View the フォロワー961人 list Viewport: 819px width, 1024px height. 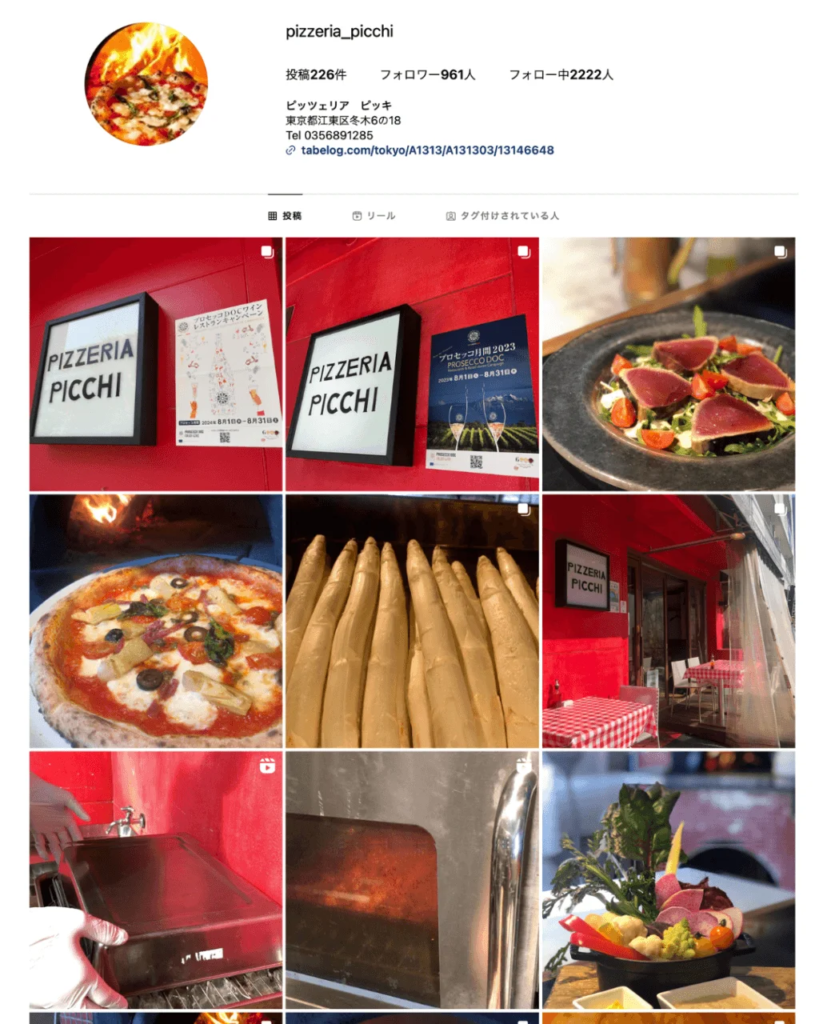tap(427, 75)
